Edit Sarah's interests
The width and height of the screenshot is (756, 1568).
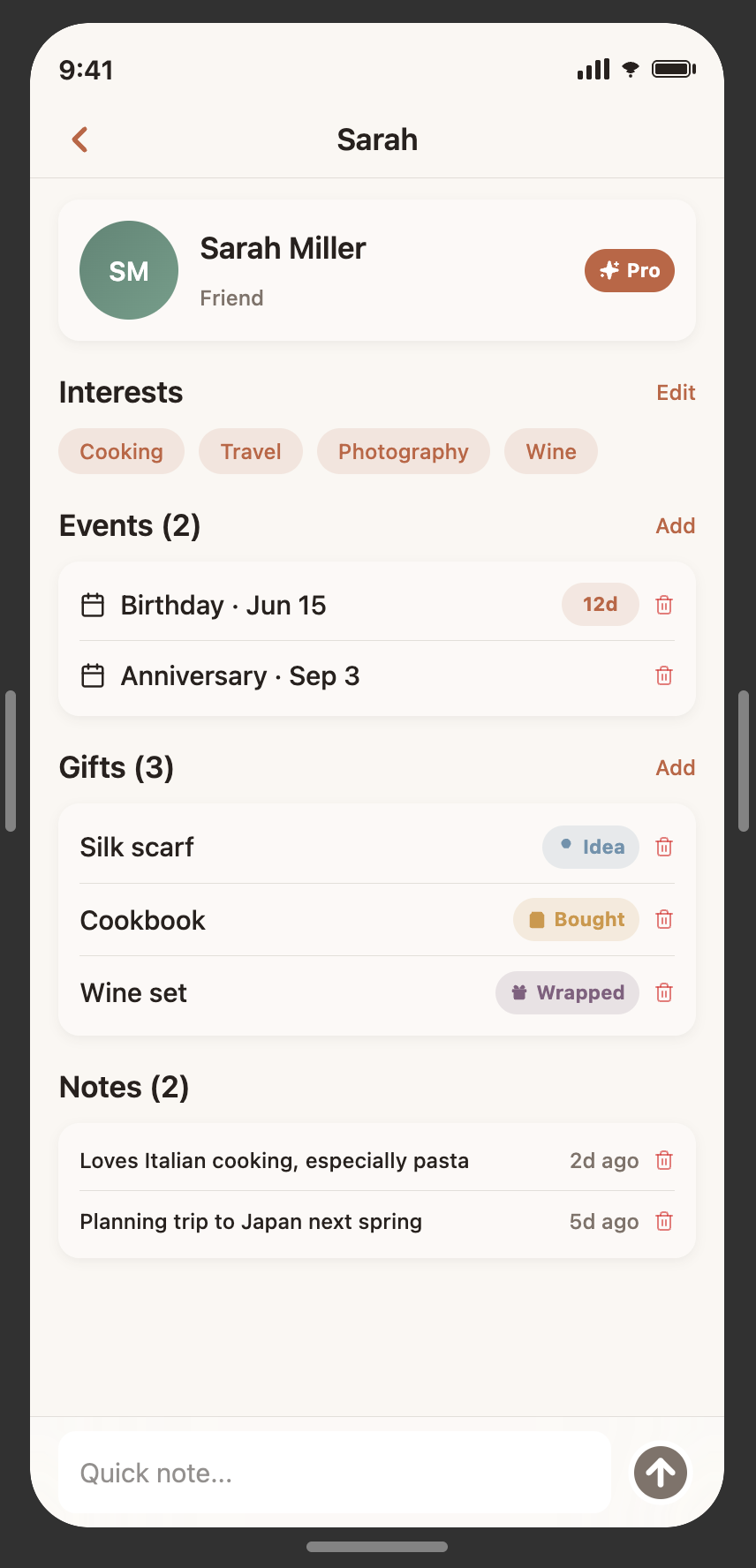676,393
